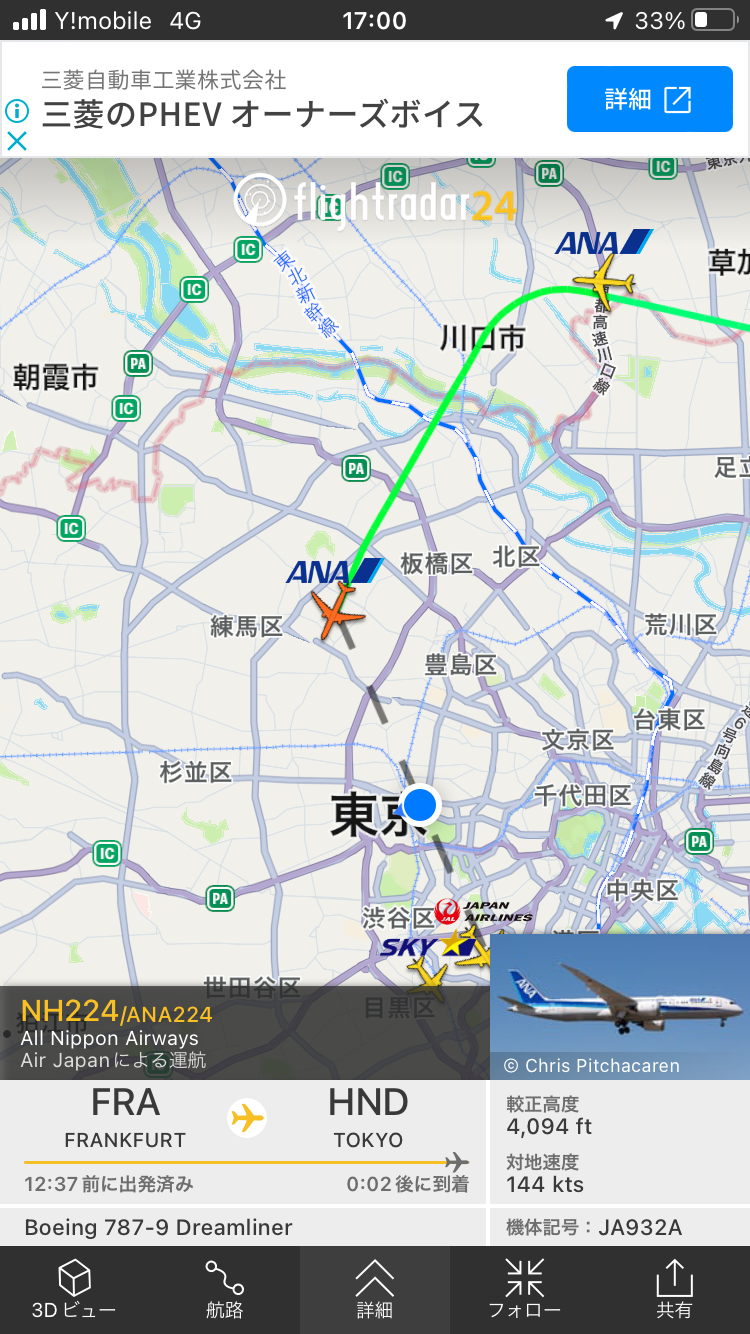Select the orange ANA plane over 練馬区
The width and height of the screenshot is (750, 1334).
click(x=338, y=611)
